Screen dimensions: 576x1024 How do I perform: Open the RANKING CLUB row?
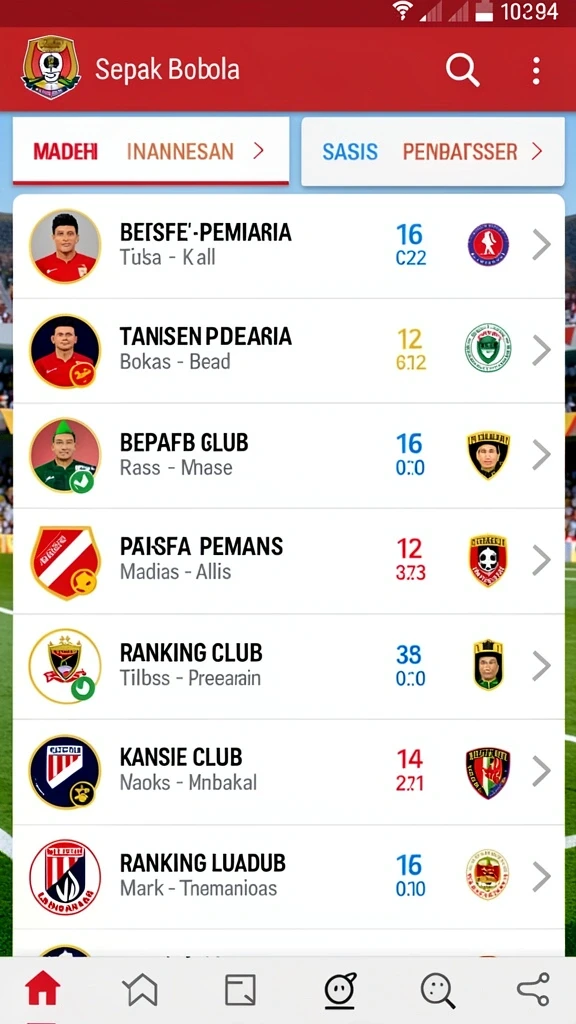tap(289, 667)
